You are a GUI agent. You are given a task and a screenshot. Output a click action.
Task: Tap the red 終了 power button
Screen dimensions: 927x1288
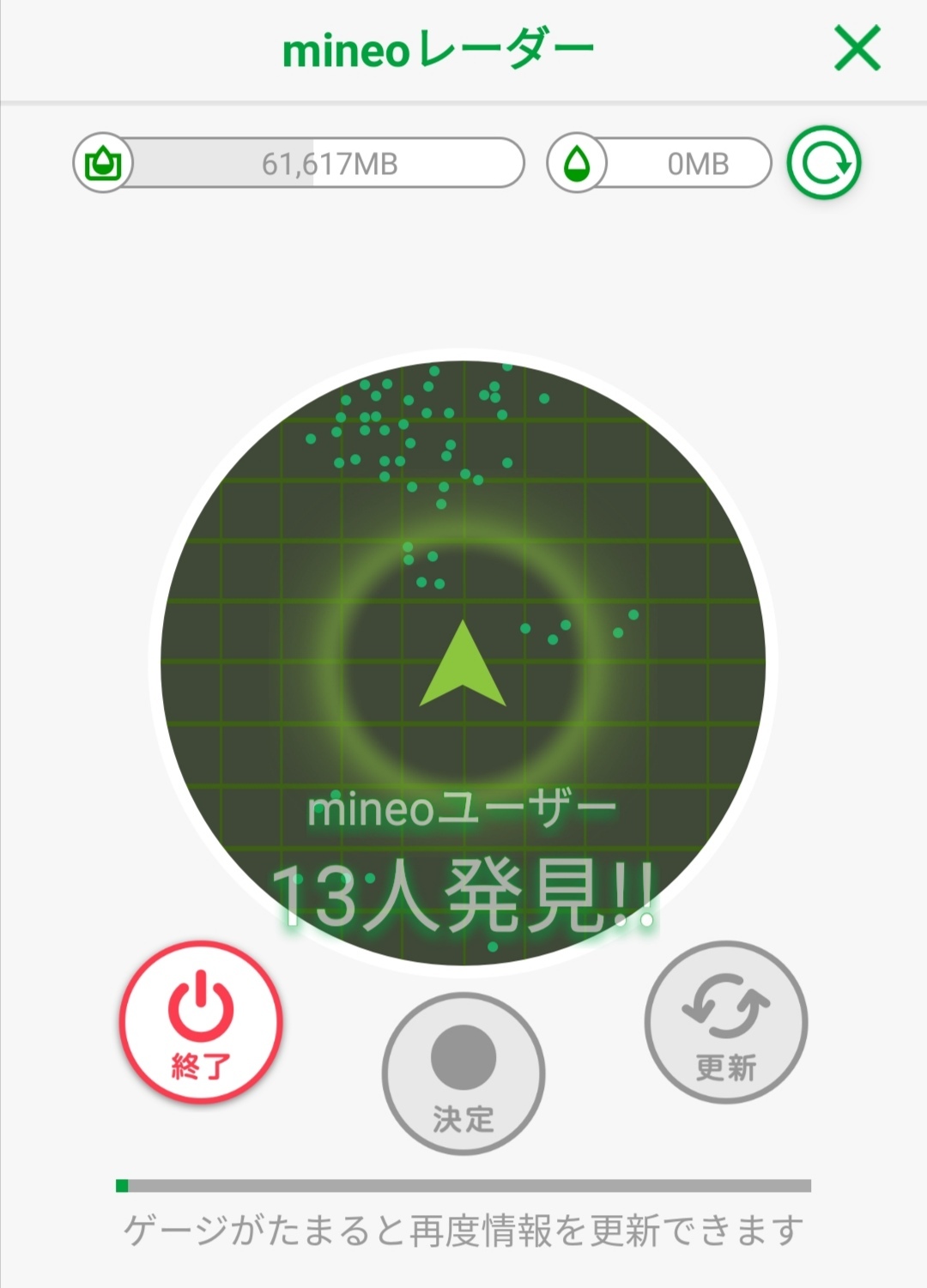click(201, 1022)
